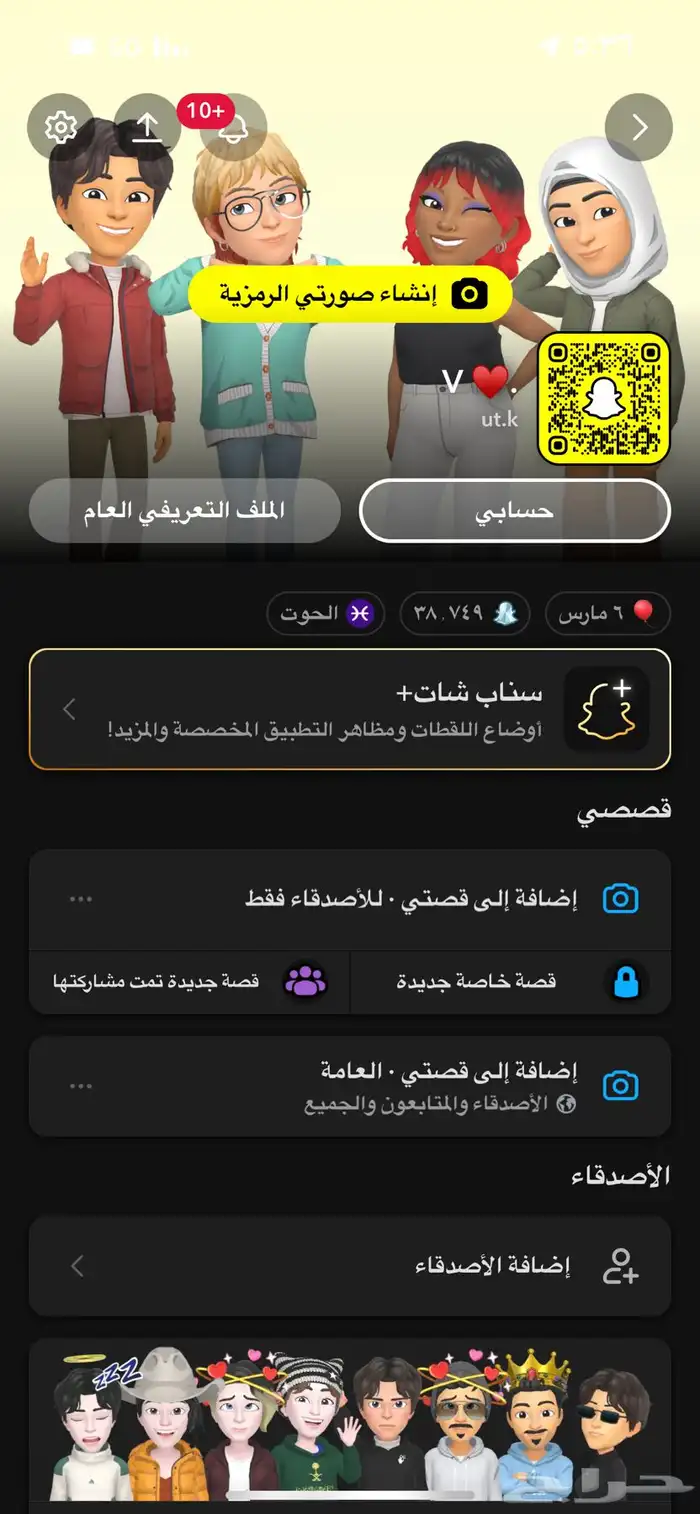Open إضافة الأصدقاء add friends row
Screen dimensions: 700x1514
(x=350, y=1266)
